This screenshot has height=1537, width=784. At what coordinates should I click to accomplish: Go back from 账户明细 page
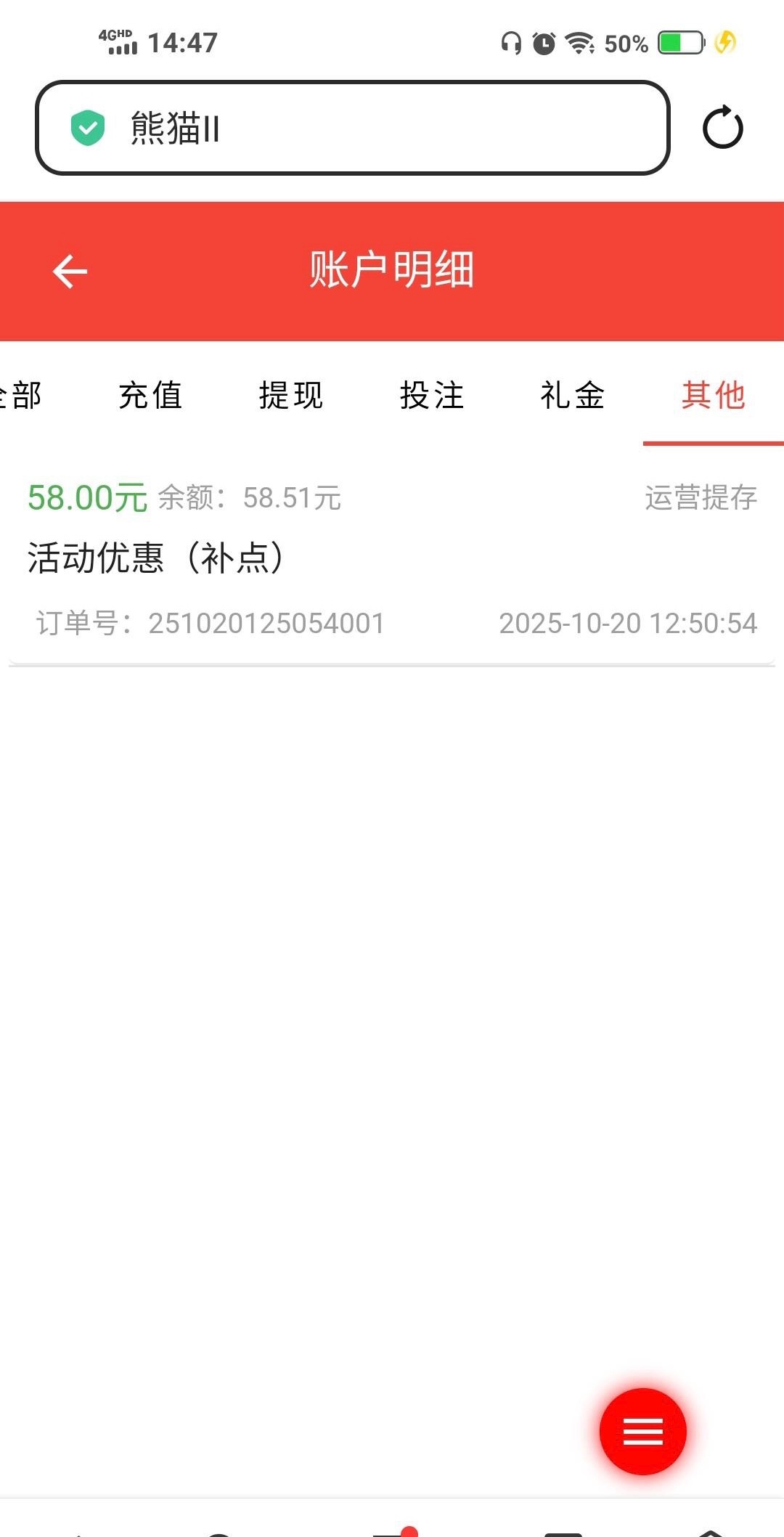(70, 272)
